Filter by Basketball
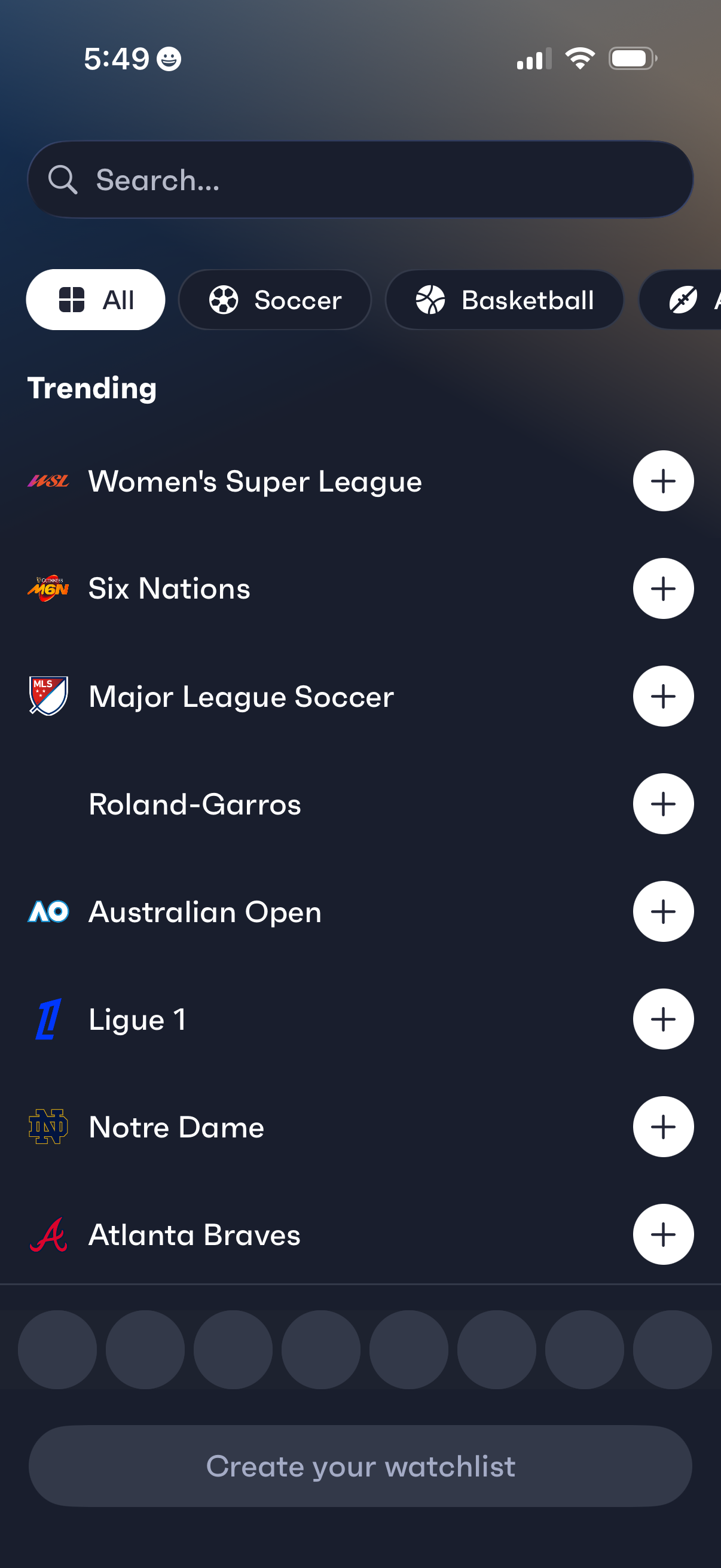The width and height of the screenshot is (721, 1568). [x=505, y=300]
